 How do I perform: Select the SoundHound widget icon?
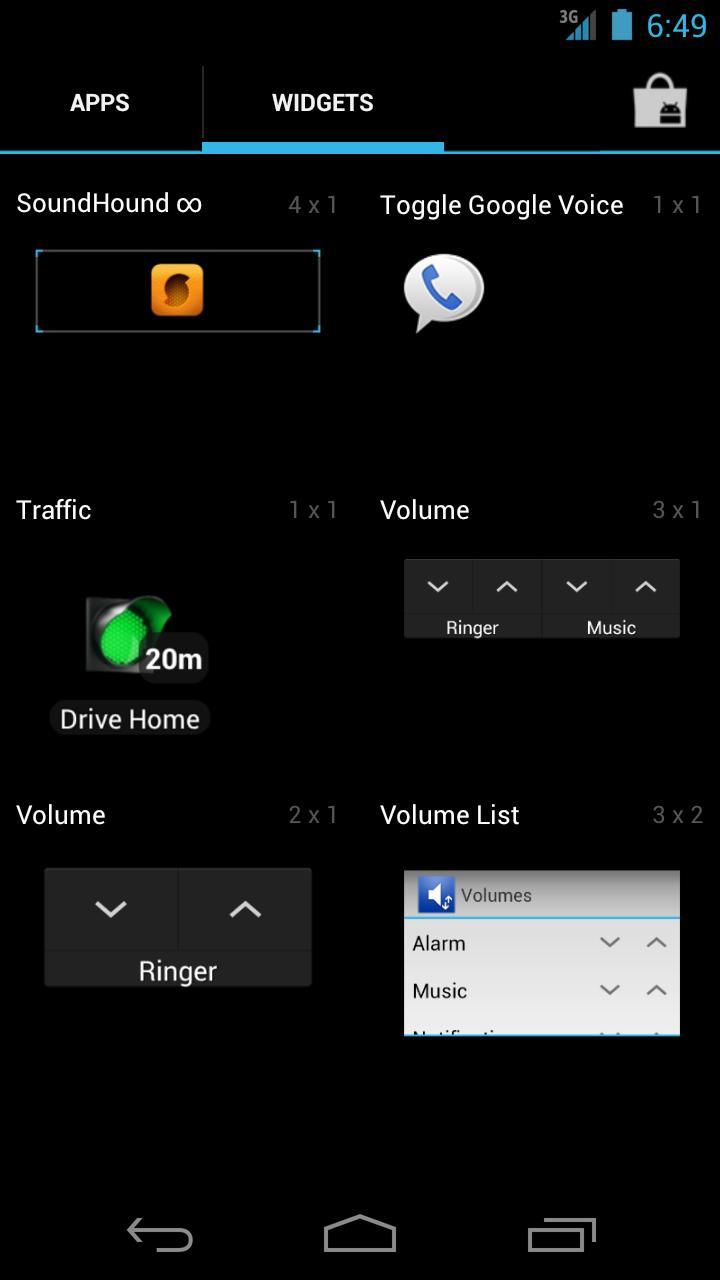pos(178,290)
